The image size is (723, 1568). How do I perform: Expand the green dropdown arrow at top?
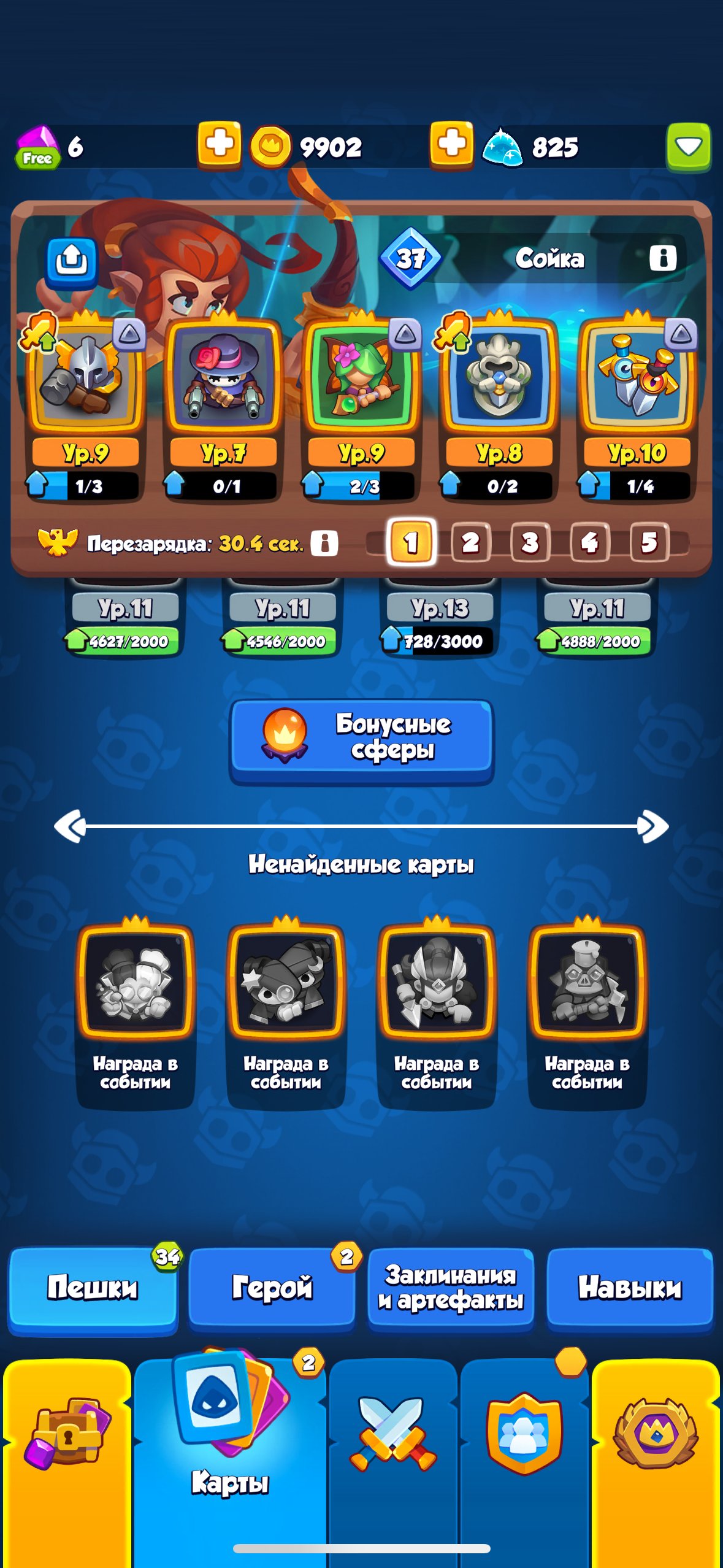(688, 146)
